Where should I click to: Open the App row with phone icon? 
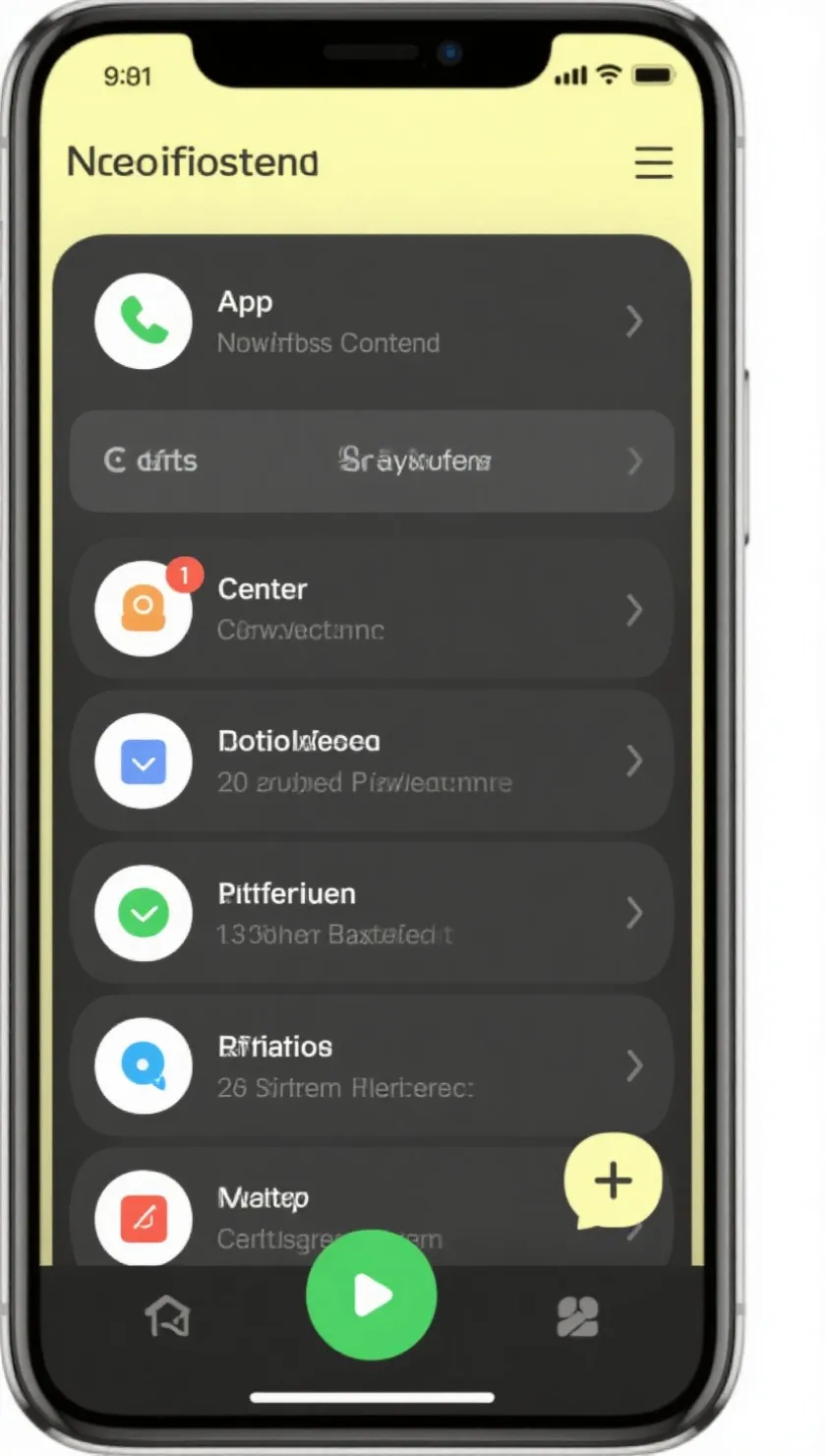pos(372,322)
